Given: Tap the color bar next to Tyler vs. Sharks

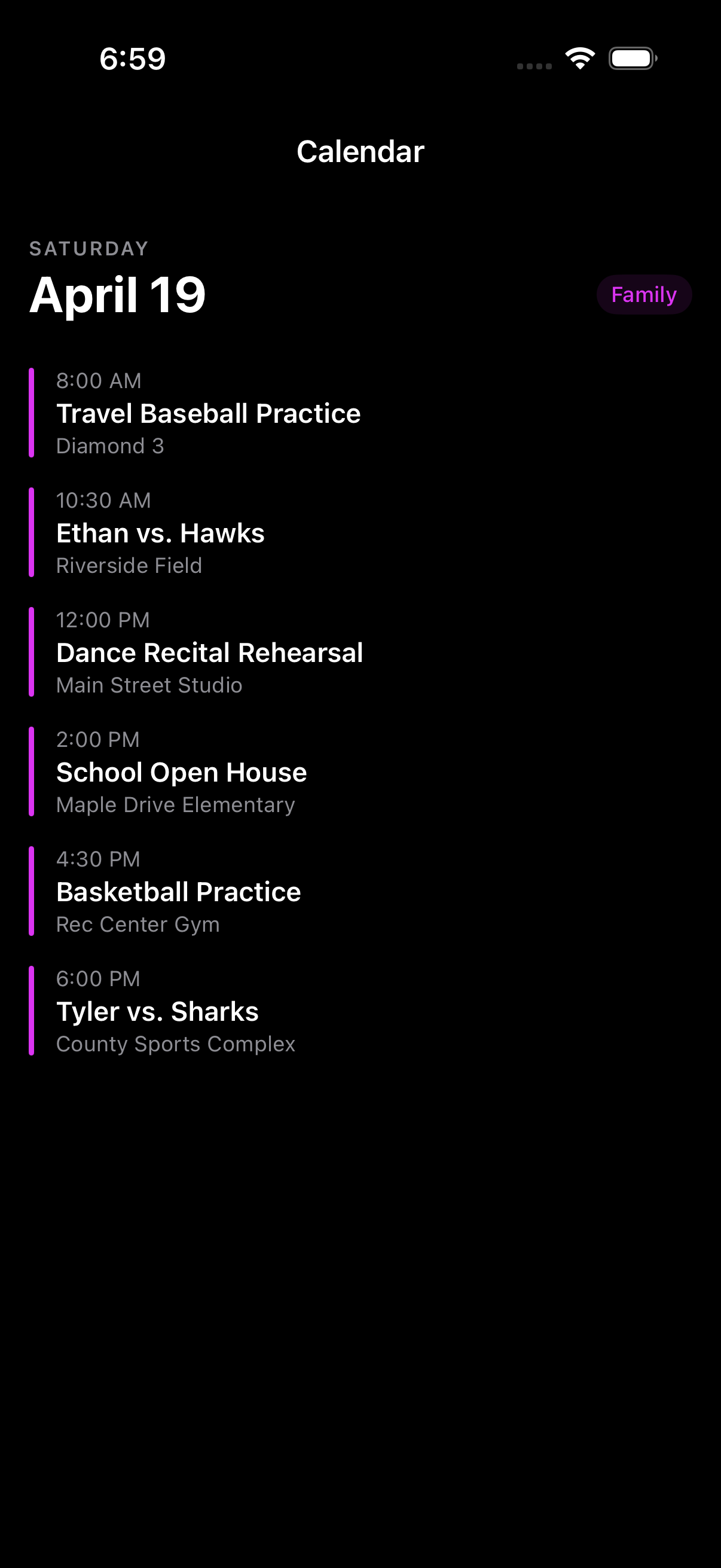Looking at the screenshot, I should 32,1011.
